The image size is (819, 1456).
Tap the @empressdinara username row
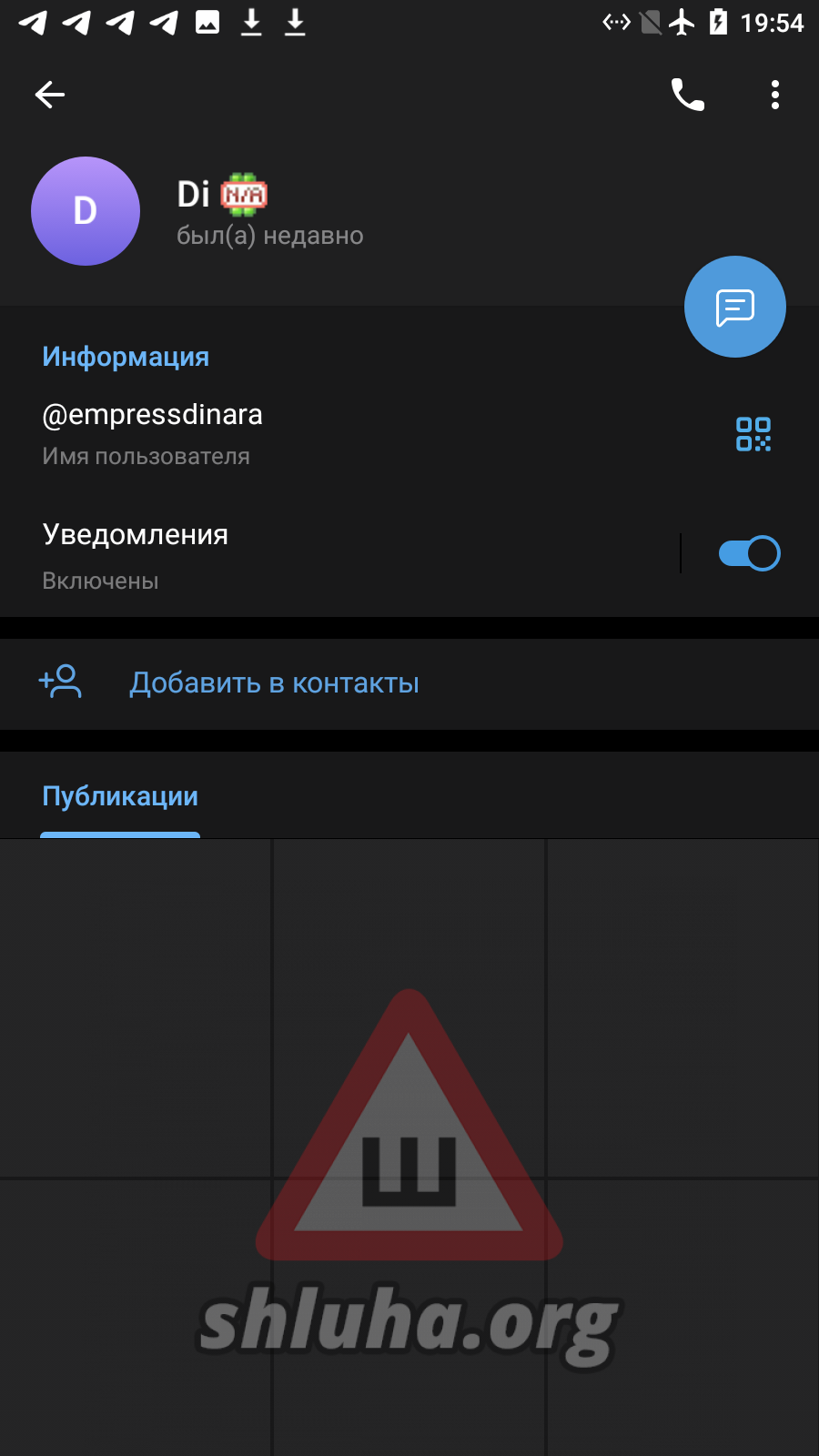pos(273,433)
